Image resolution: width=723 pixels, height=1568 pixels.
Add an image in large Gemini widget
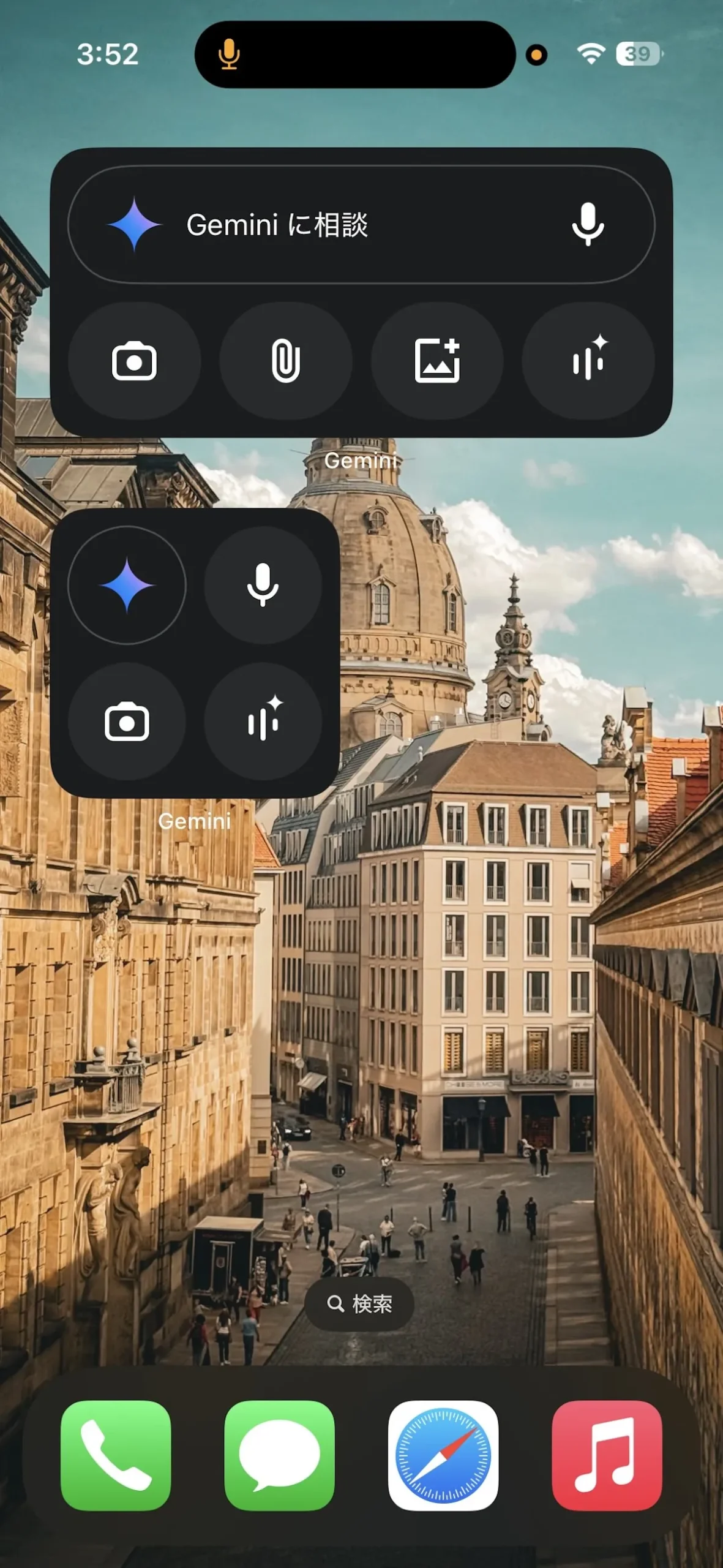click(437, 361)
